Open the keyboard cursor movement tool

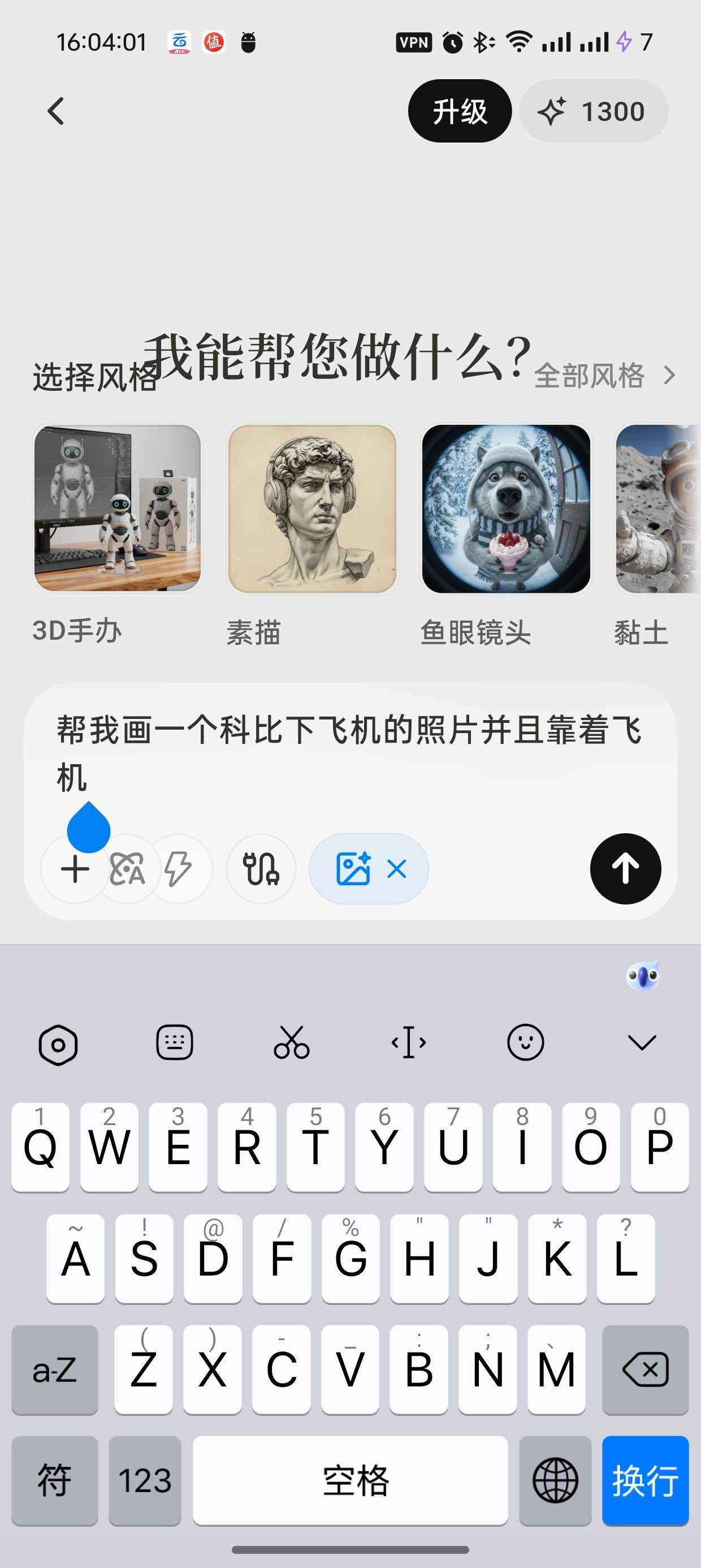click(x=408, y=1043)
